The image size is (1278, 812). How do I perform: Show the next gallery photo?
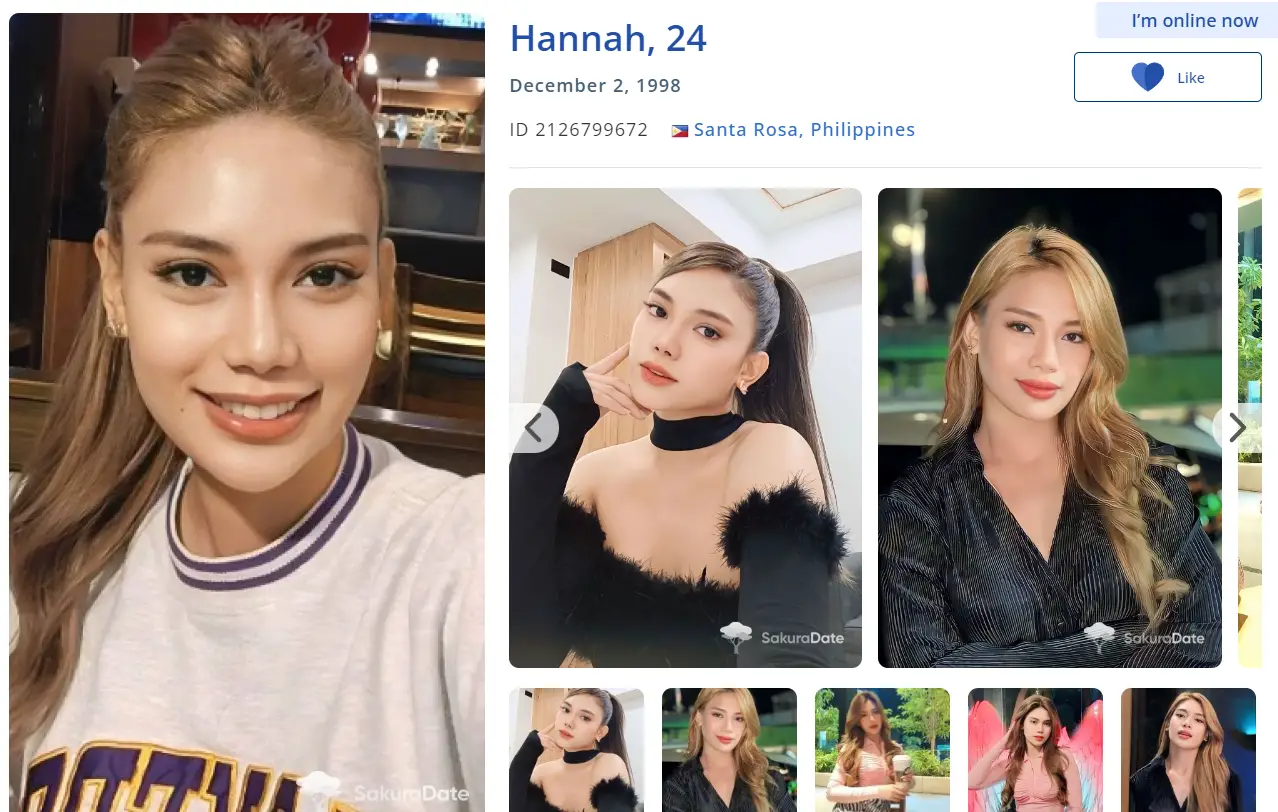pyautogui.click(x=1237, y=428)
